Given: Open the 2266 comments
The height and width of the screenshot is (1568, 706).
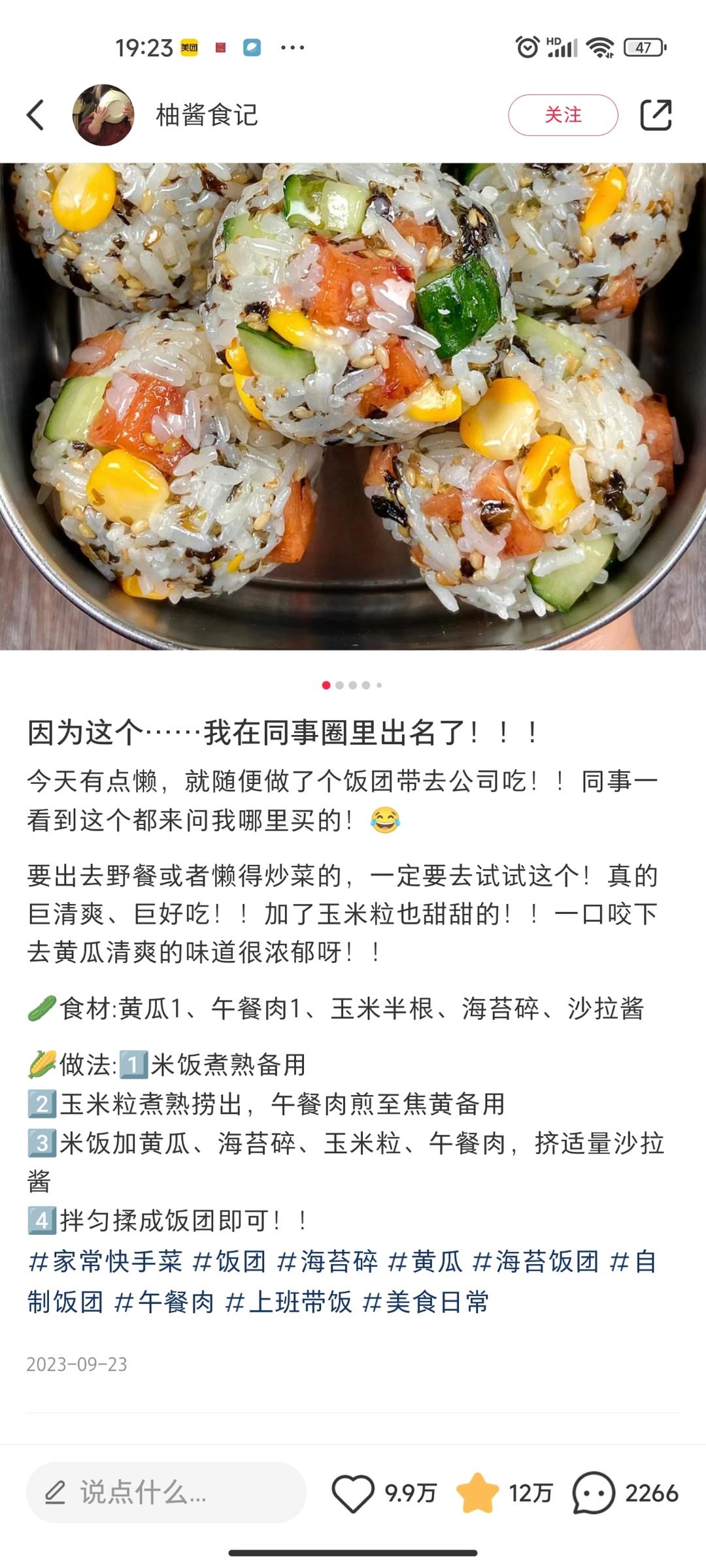Looking at the screenshot, I should click(x=594, y=1494).
